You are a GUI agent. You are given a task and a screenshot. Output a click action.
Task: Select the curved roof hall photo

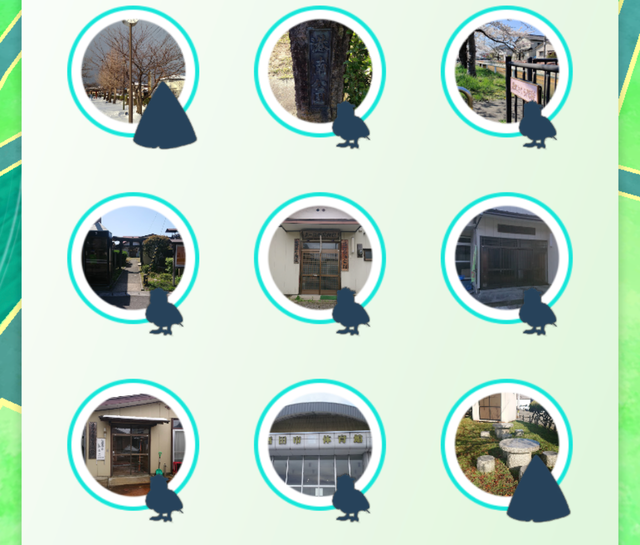coord(319,443)
